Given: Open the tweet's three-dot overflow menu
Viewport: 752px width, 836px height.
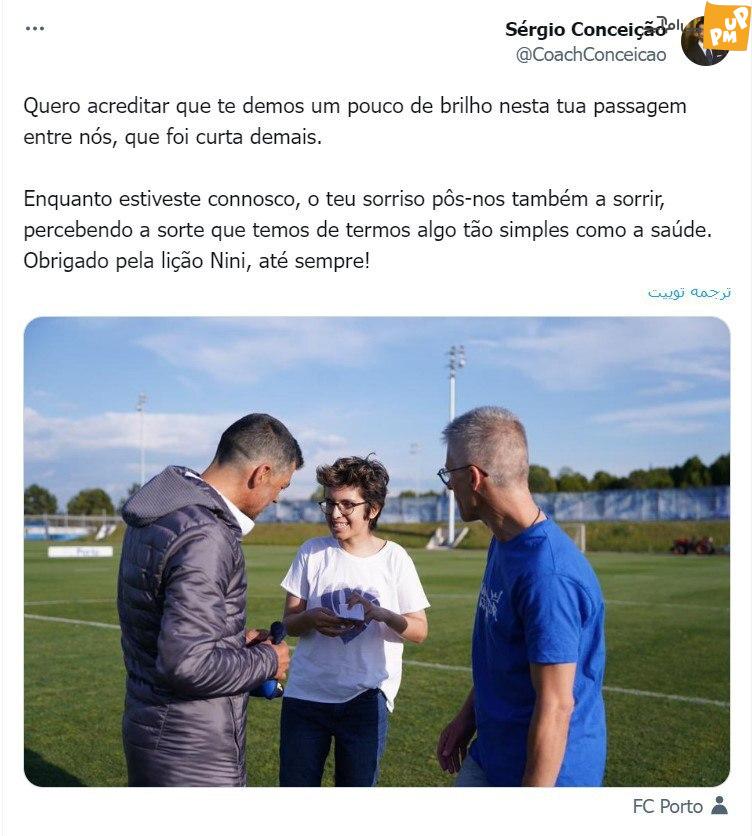Looking at the screenshot, I should pyautogui.click(x=35, y=28).
